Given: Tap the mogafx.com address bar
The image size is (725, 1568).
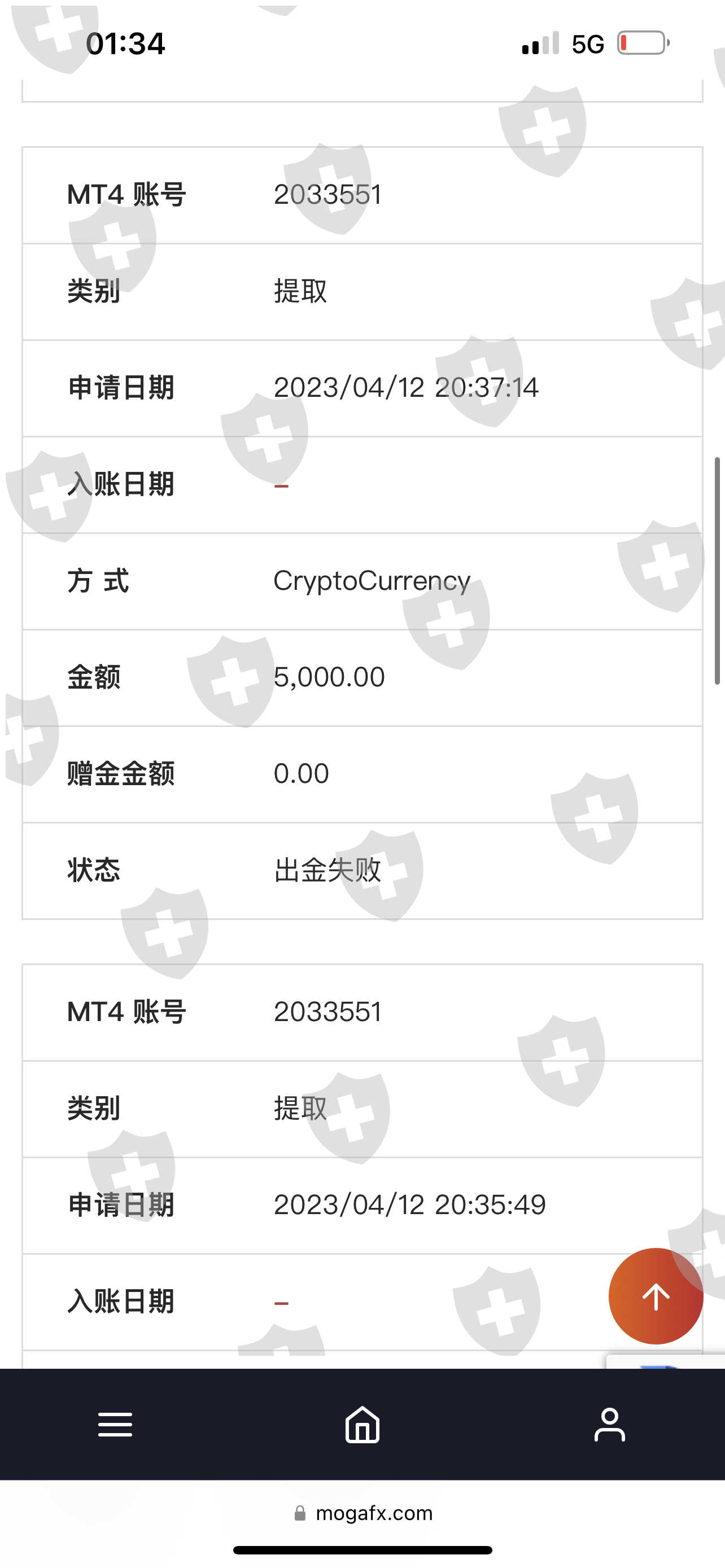Looking at the screenshot, I should point(363,1513).
